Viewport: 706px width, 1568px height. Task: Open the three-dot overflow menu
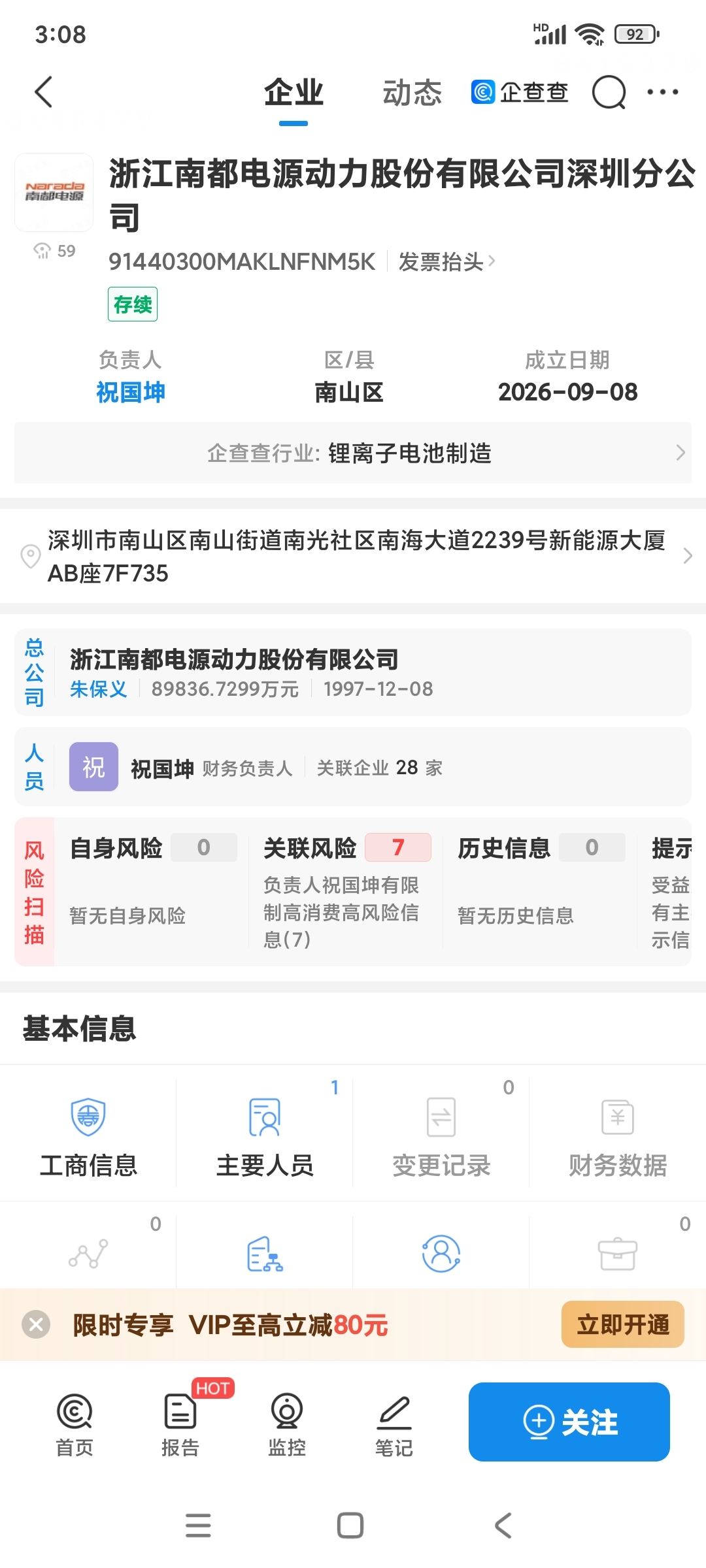click(662, 92)
